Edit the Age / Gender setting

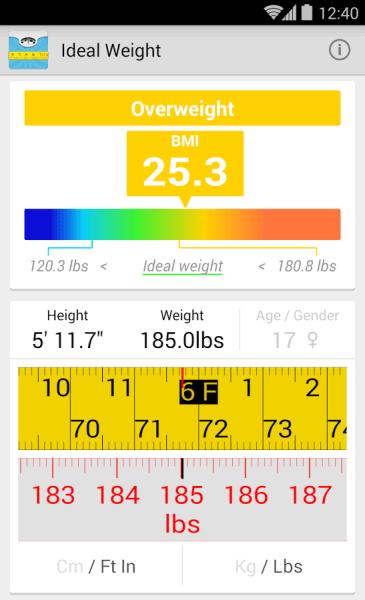tap(297, 330)
